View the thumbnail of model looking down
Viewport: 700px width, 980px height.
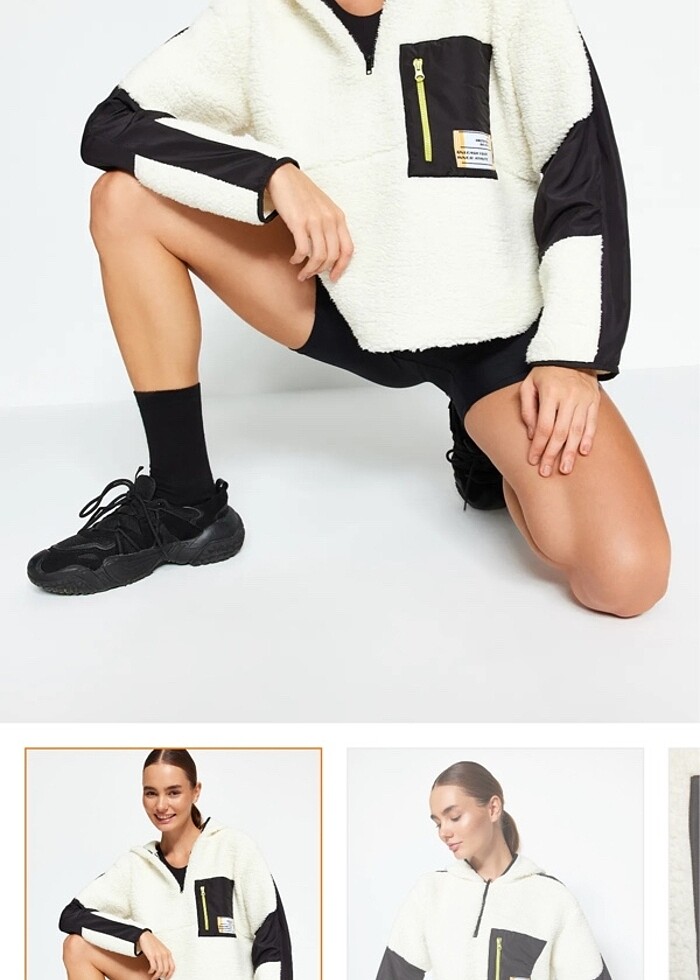click(495, 864)
